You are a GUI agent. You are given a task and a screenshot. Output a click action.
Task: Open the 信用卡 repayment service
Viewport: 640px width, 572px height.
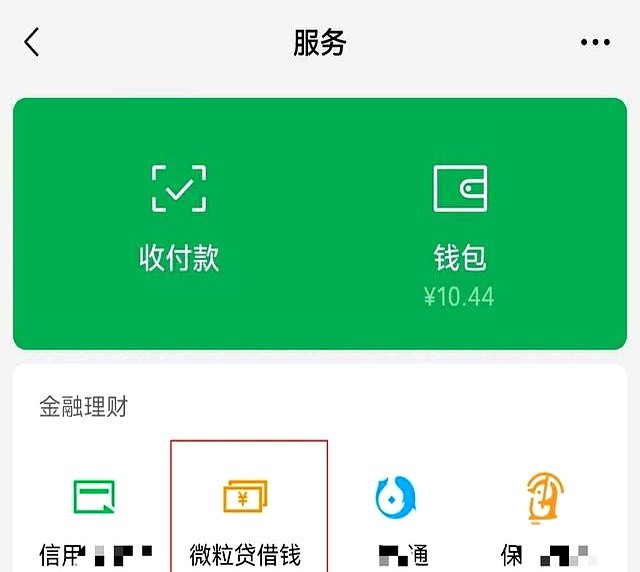95,515
